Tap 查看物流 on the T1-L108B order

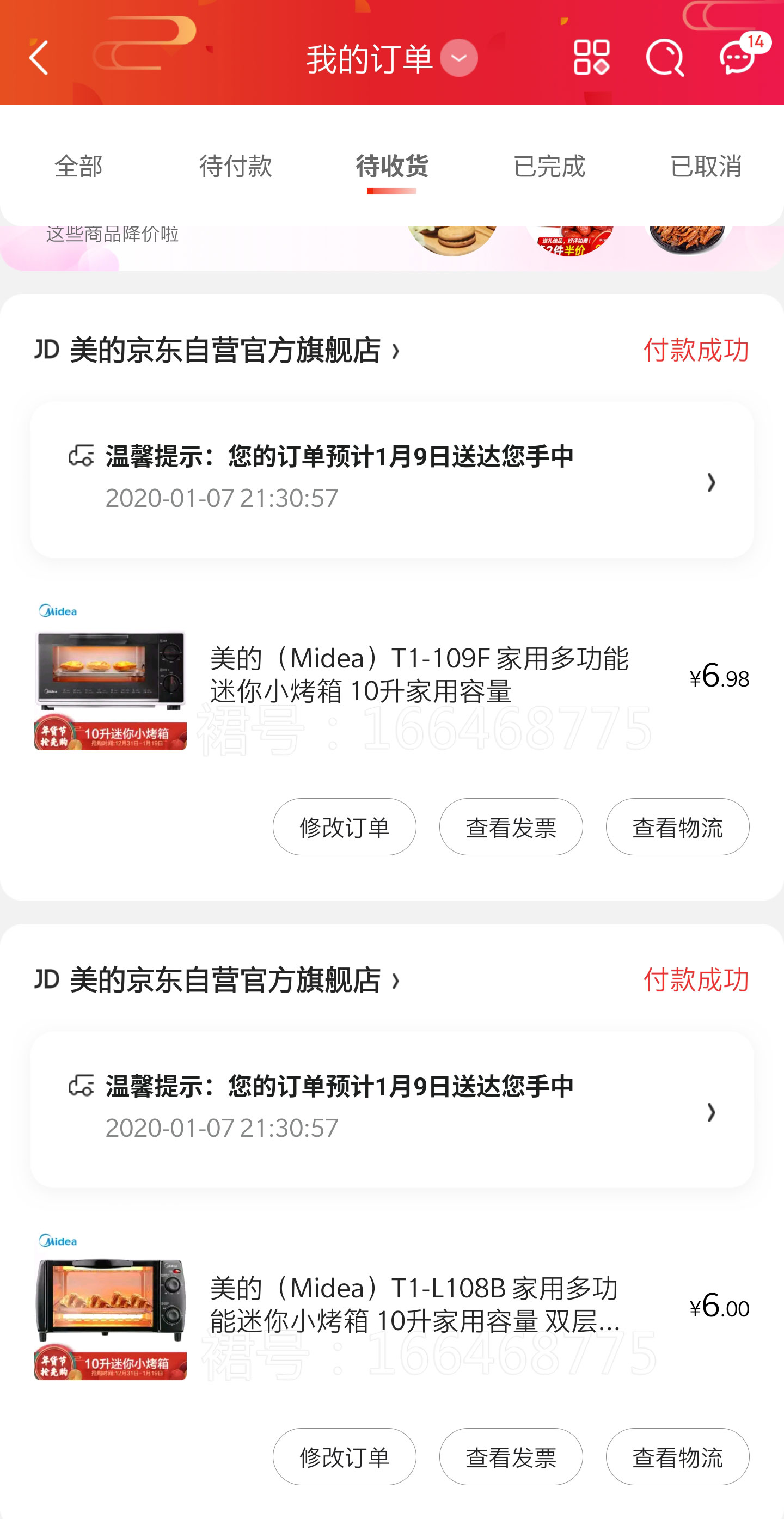678,1456
